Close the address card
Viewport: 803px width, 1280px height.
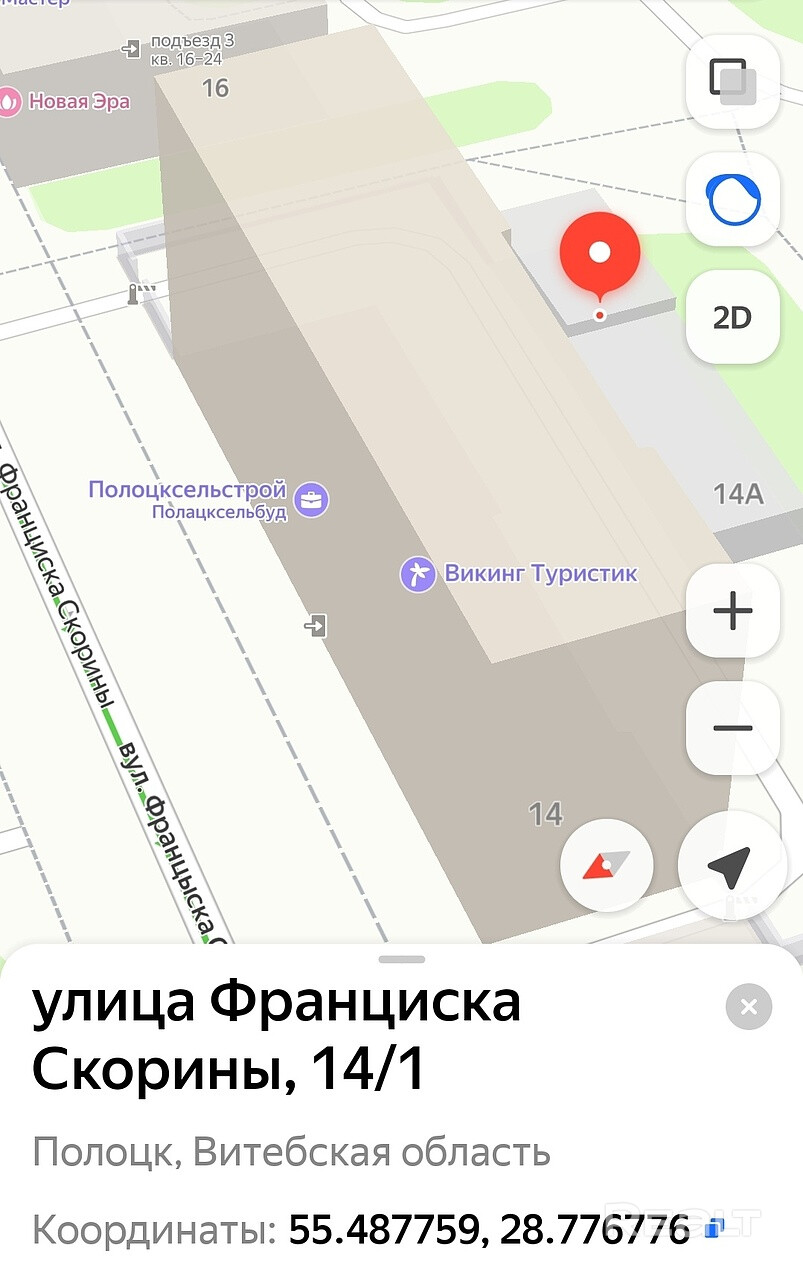pyautogui.click(x=748, y=1007)
